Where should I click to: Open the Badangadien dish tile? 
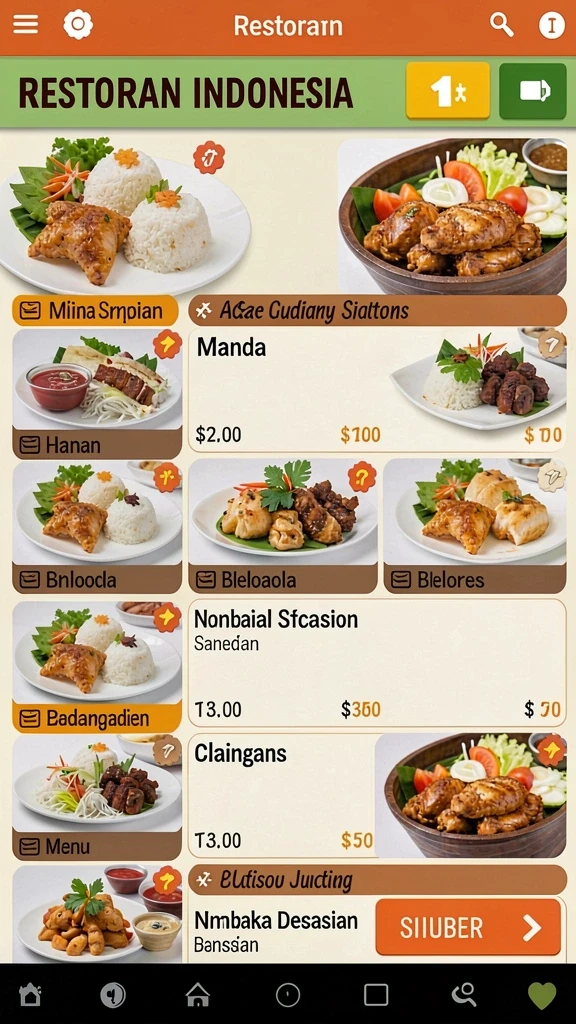click(x=97, y=667)
